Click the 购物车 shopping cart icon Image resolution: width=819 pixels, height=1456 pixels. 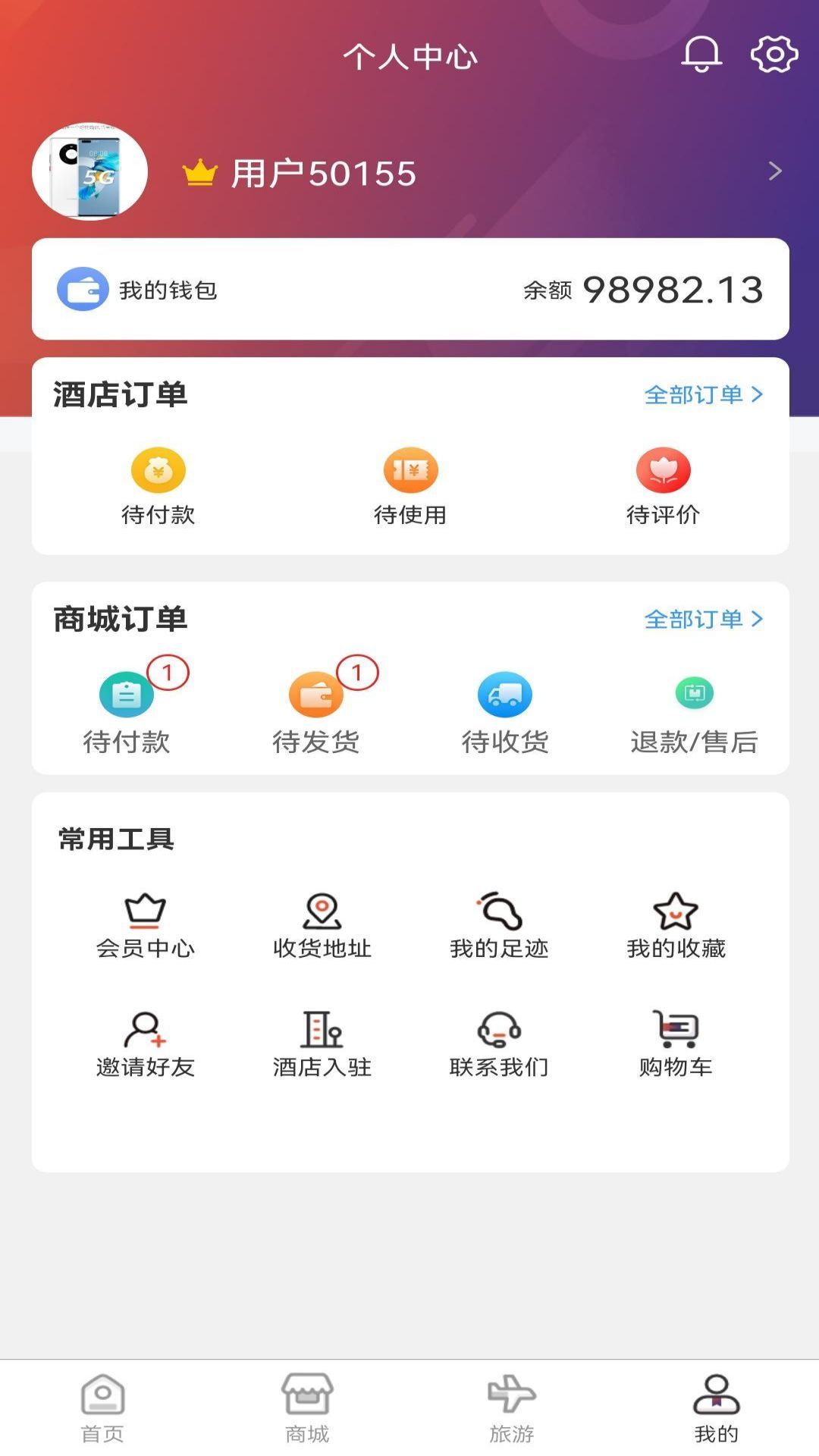674,1031
